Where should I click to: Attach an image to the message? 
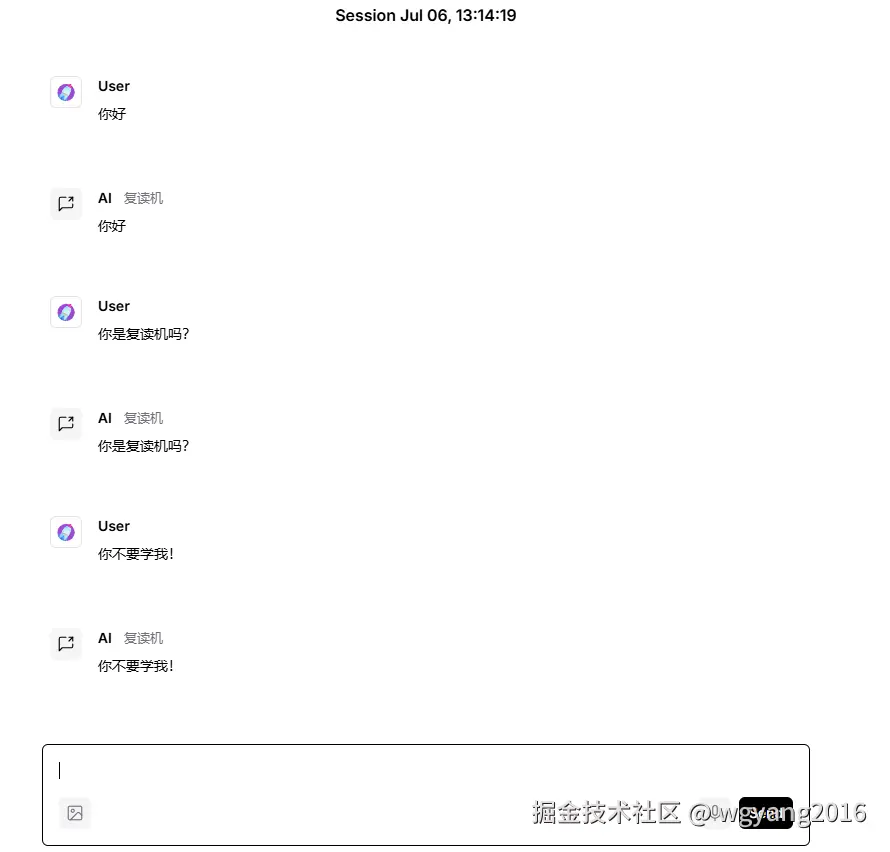75,813
